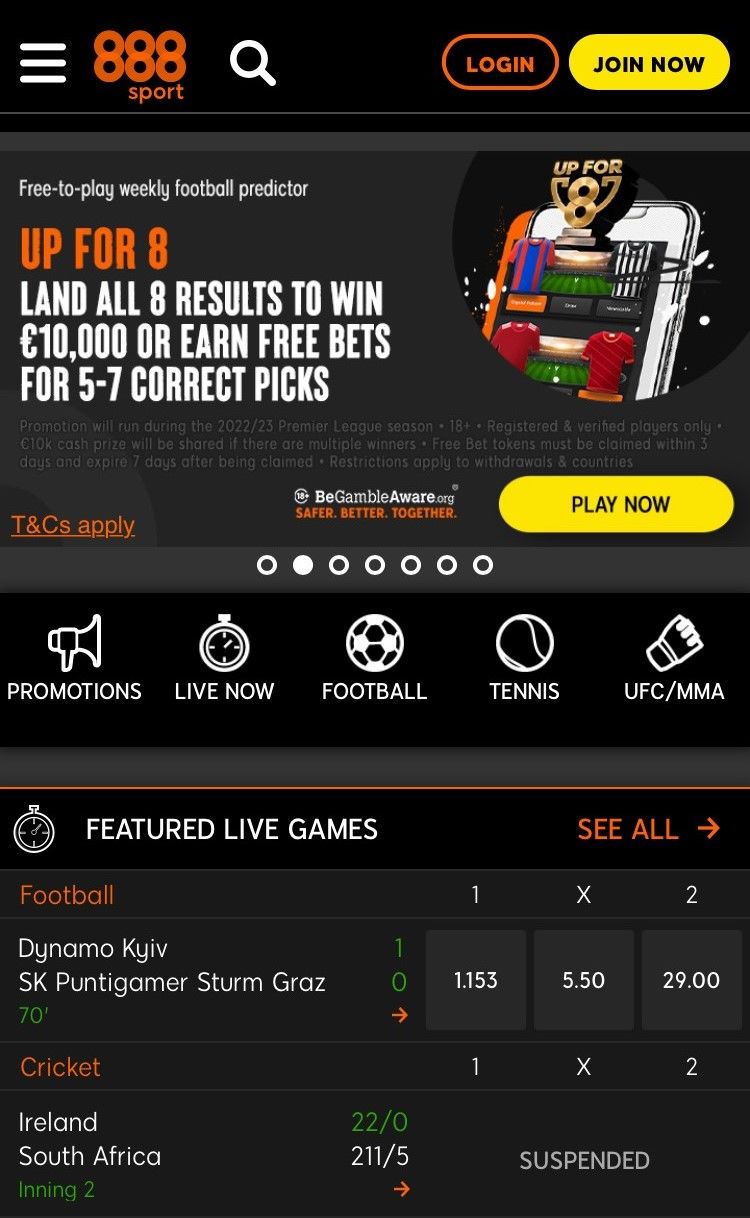Tap JOIN NOW to register

649,64
